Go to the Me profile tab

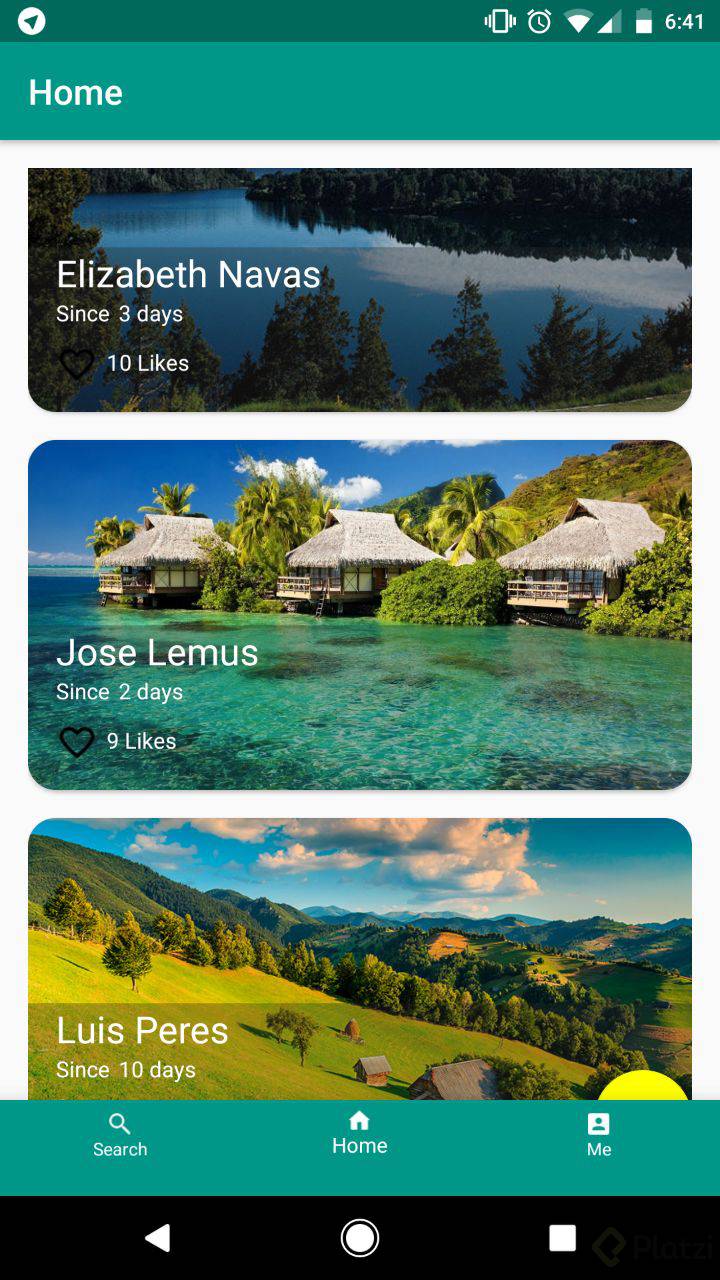point(598,1136)
